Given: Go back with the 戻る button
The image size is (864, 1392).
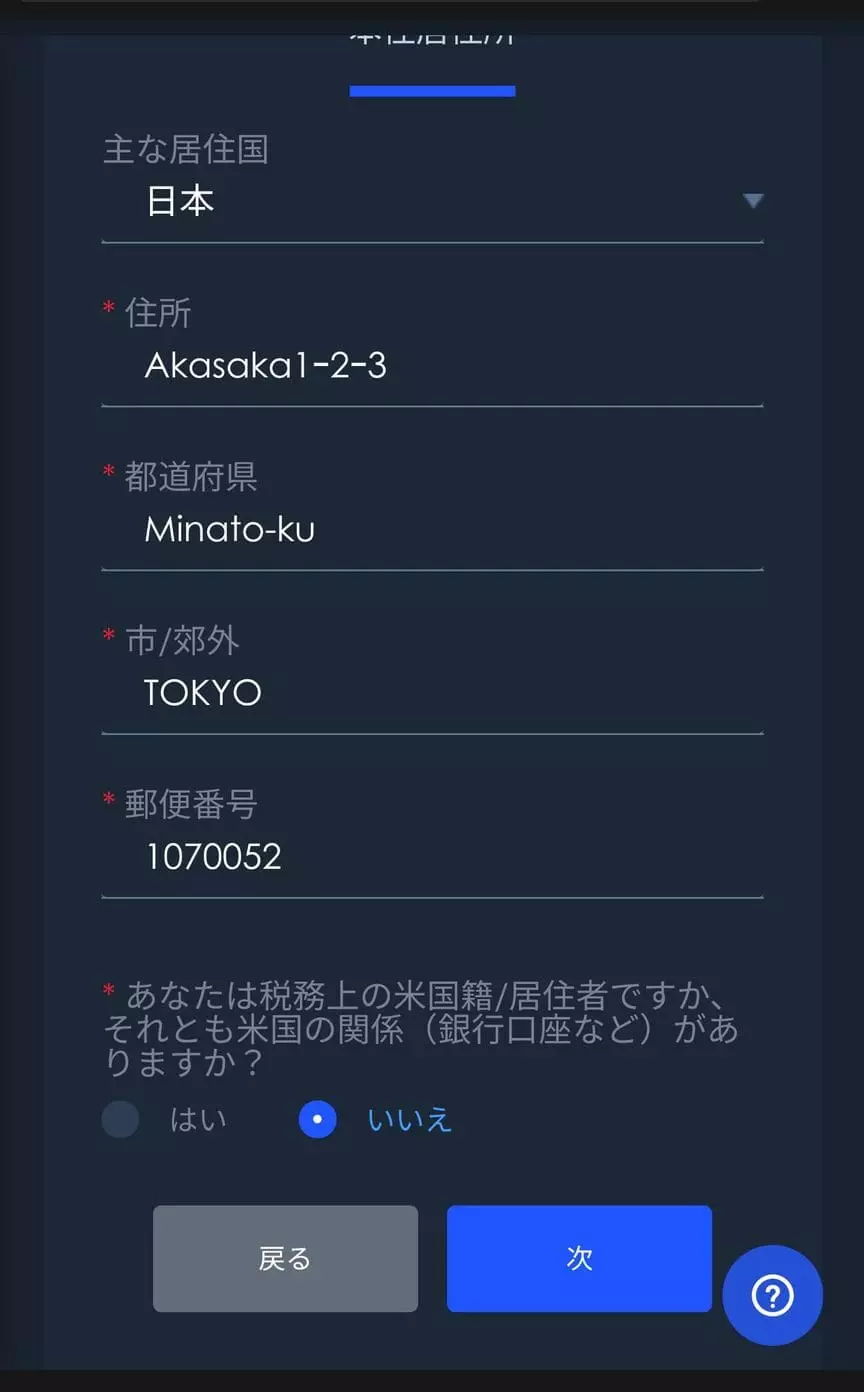Looking at the screenshot, I should click(285, 1258).
